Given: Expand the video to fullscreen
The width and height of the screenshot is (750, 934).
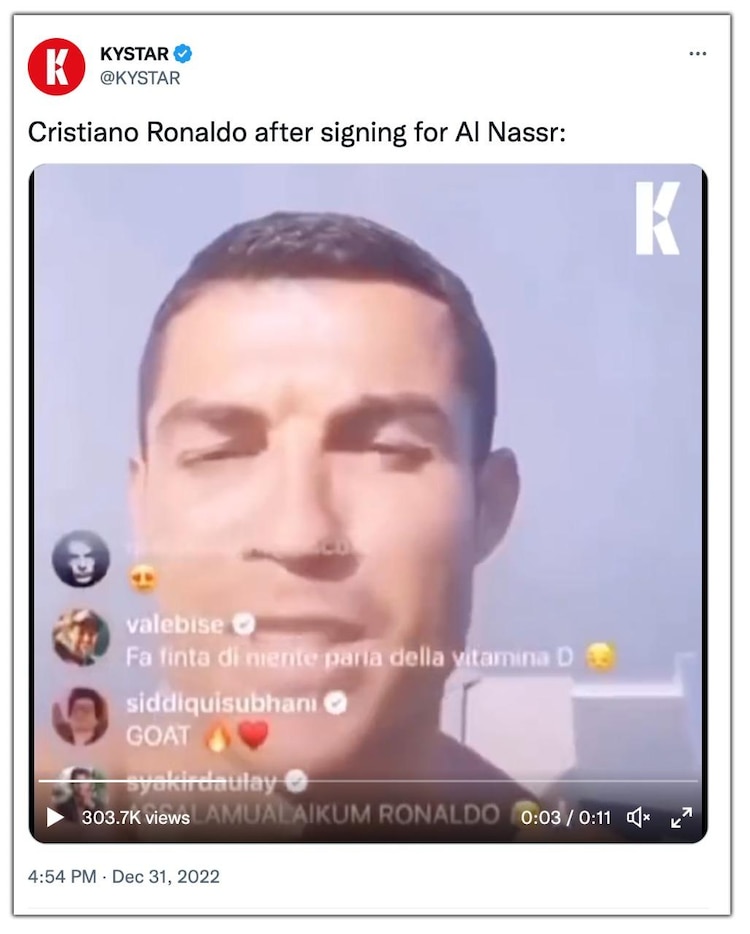Looking at the screenshot, I should pos(682,817).
